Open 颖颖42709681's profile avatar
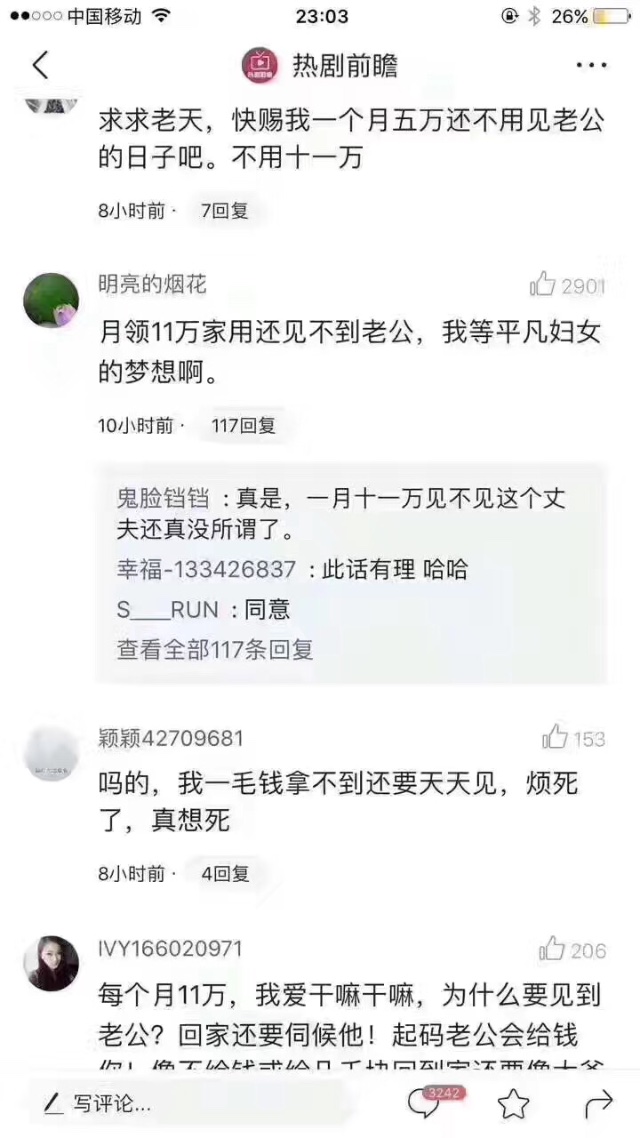The height and width of the screenshot is (1138, 640). 51,754
